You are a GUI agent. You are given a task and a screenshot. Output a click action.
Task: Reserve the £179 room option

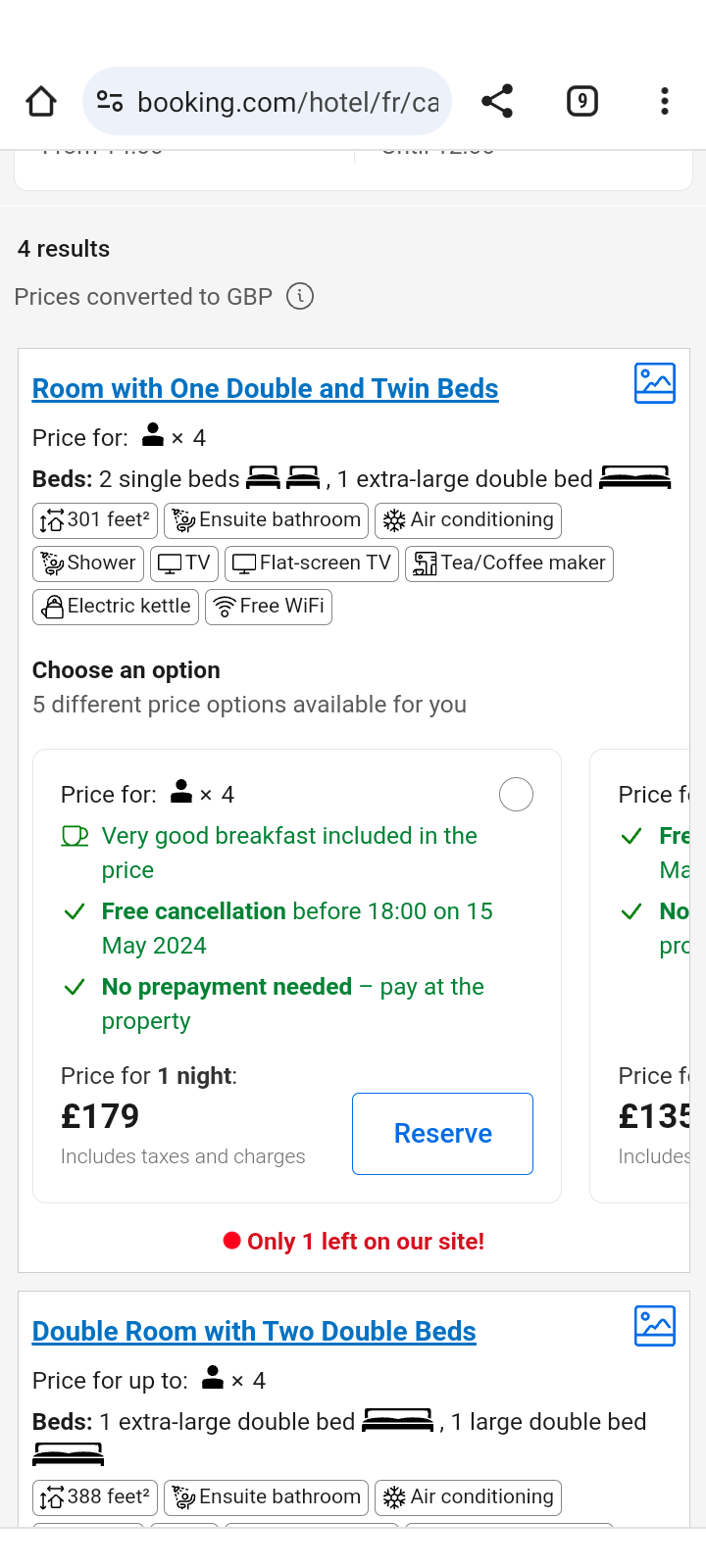(x=442, y=1134)
